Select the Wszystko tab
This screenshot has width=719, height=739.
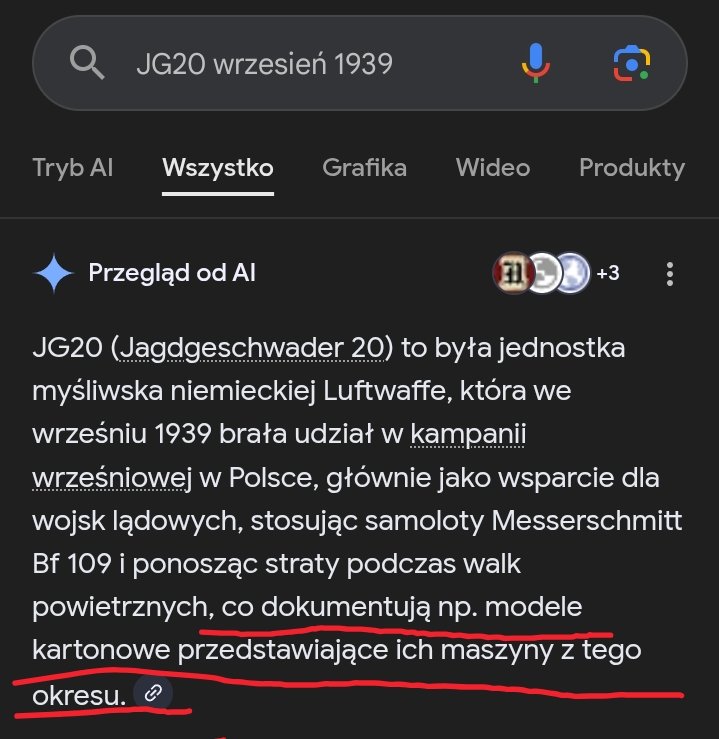(x=218, y=167)
